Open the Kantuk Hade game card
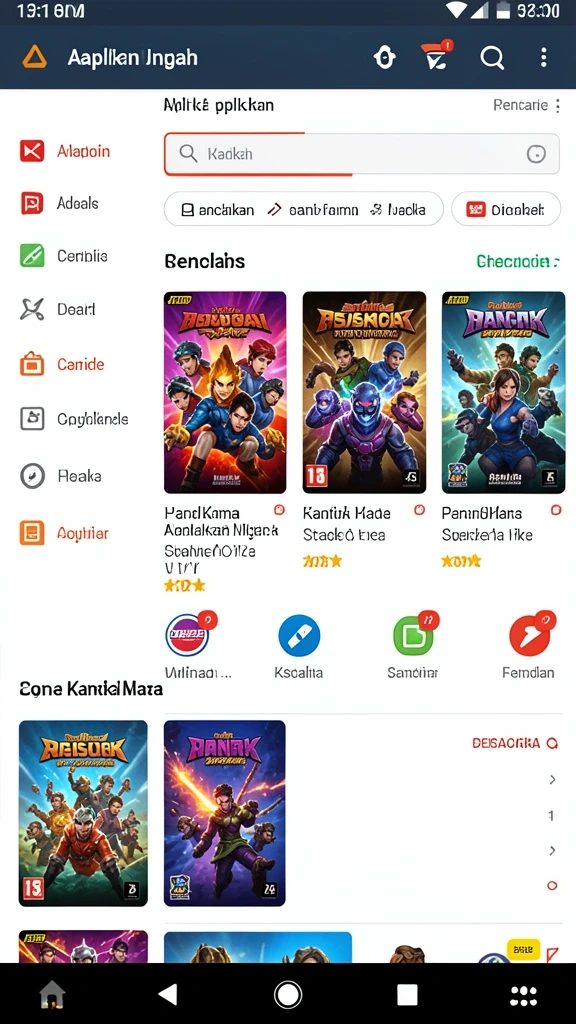Image resolution: width=576 pixels, height=1024 pixels. 364,392
